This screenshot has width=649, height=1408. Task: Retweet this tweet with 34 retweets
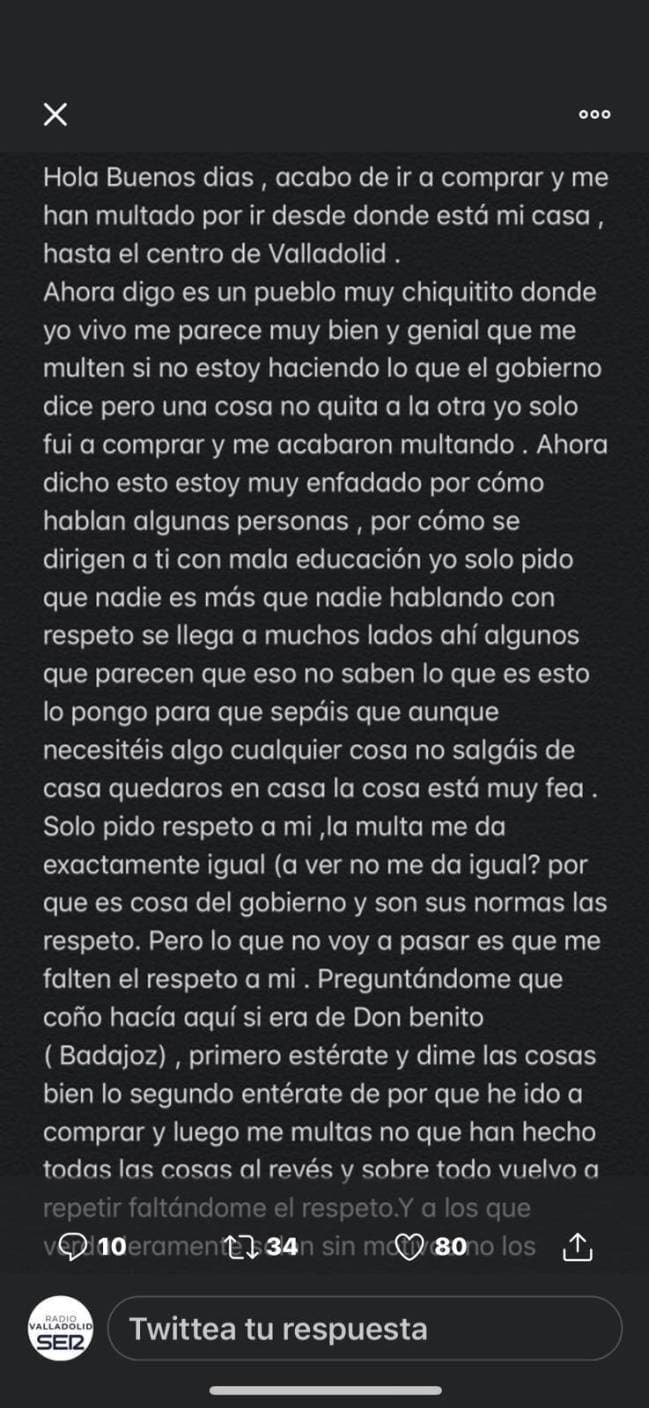point(240,1246)
